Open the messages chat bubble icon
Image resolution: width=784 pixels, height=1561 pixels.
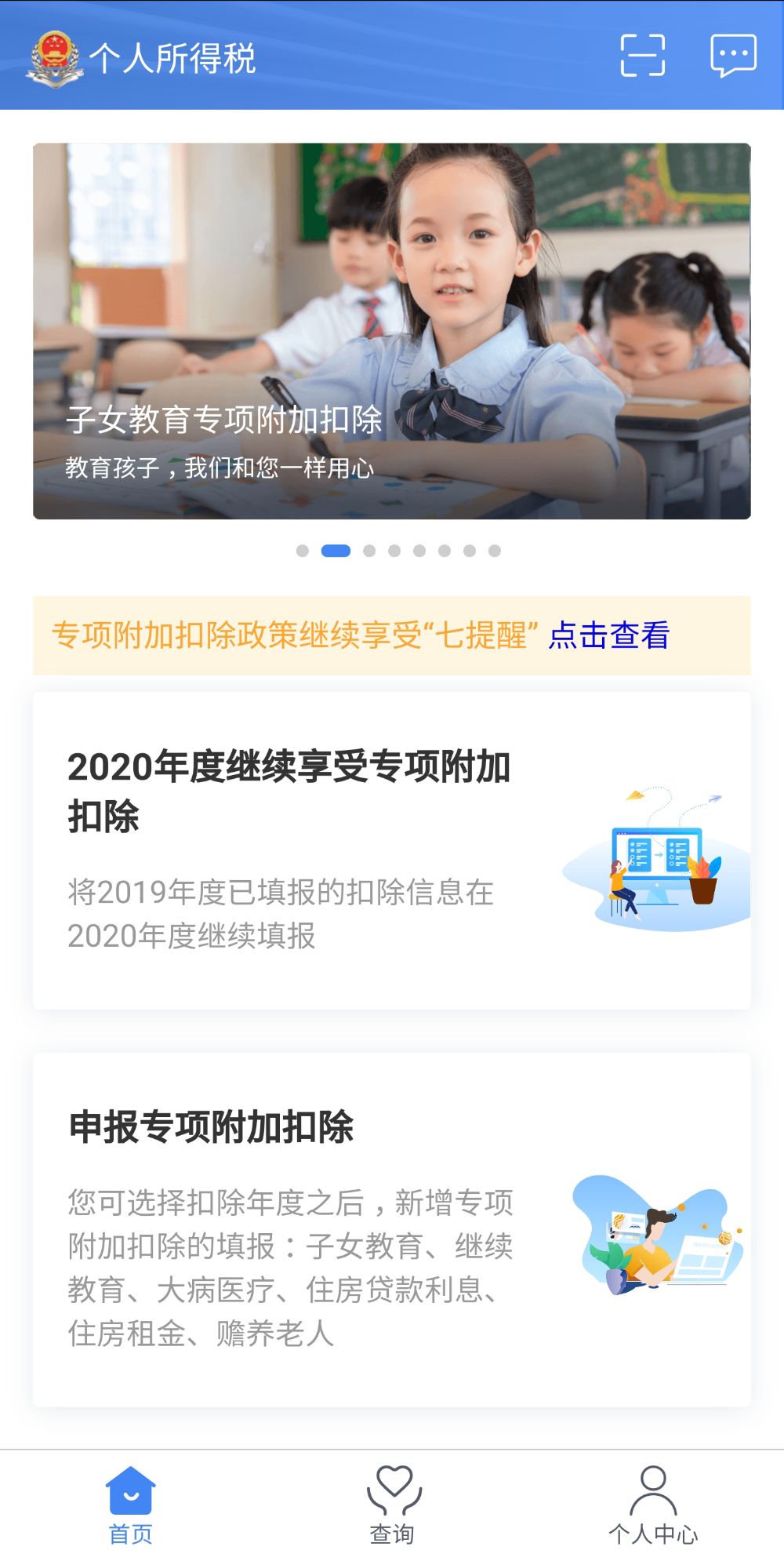pyautogui.click(x=733, y=56)
